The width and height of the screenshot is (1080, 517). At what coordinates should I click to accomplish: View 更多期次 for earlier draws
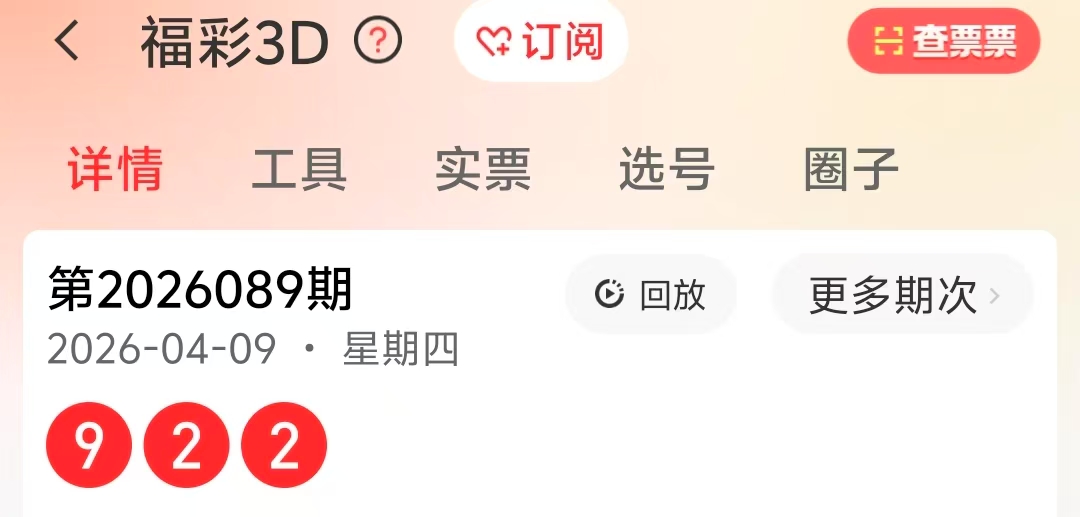(902, 294)
